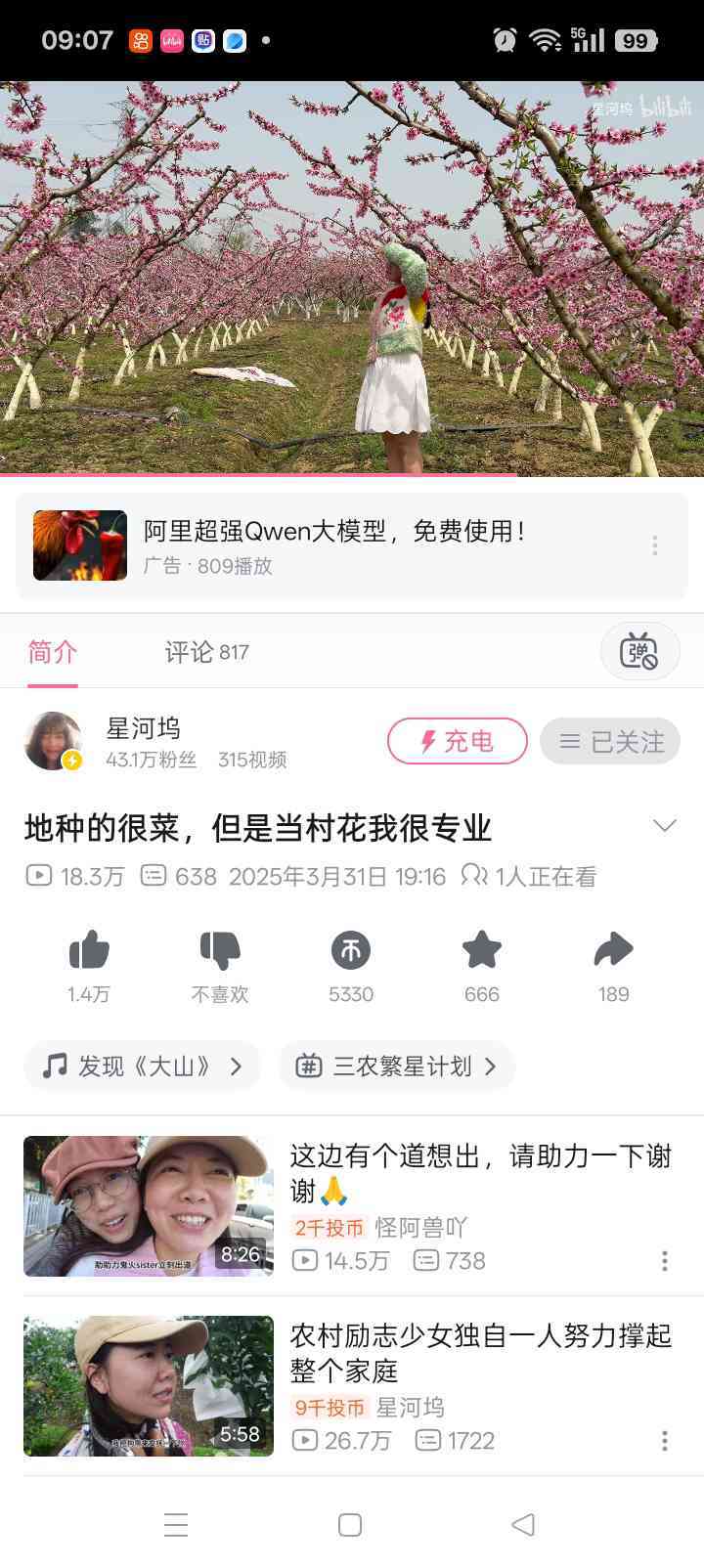
Task: Open the 三农繁星计划 topic chip
Action: coord(397,1066)
